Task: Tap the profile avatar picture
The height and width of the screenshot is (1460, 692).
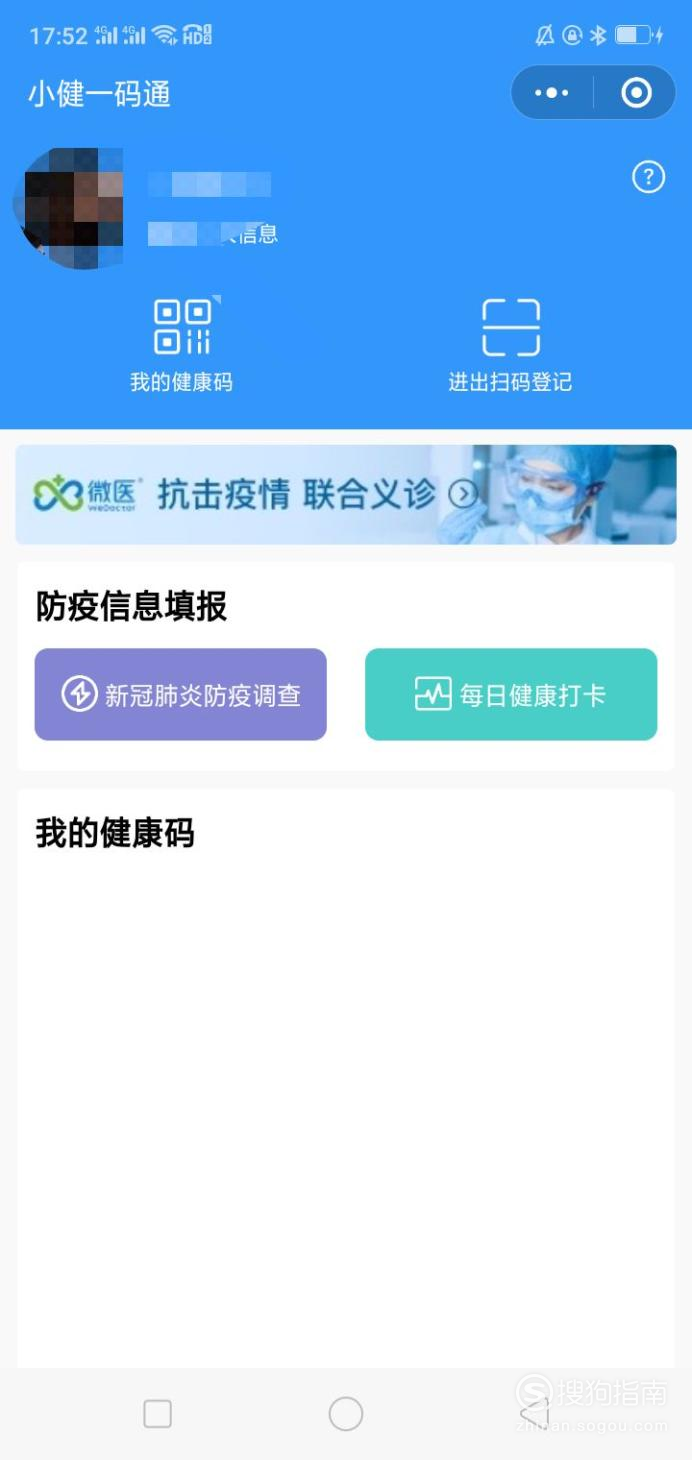Action: click(68, 207)
